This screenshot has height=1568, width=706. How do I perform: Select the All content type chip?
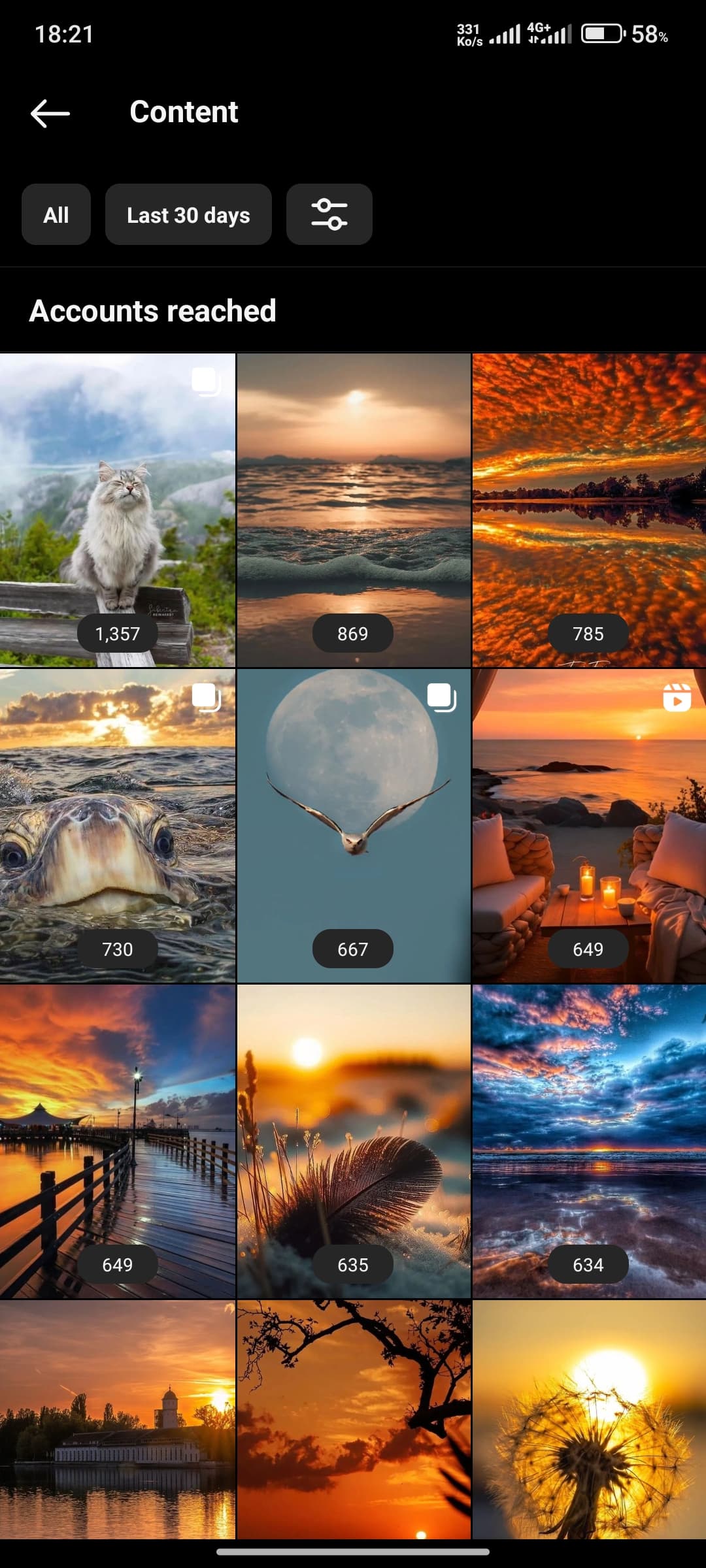56,214
